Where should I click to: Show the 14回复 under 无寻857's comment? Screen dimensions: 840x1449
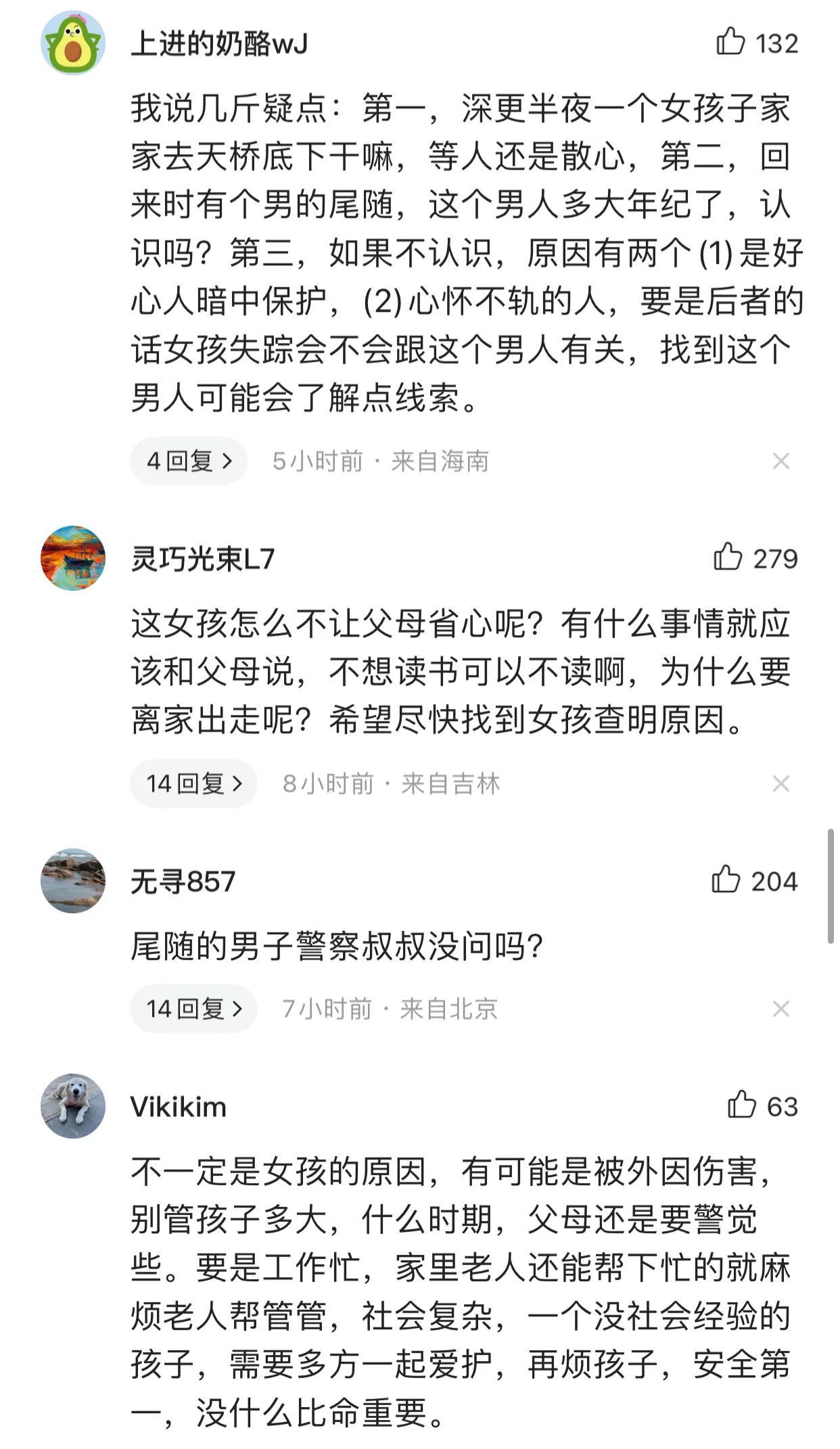tap(194, 1009)
